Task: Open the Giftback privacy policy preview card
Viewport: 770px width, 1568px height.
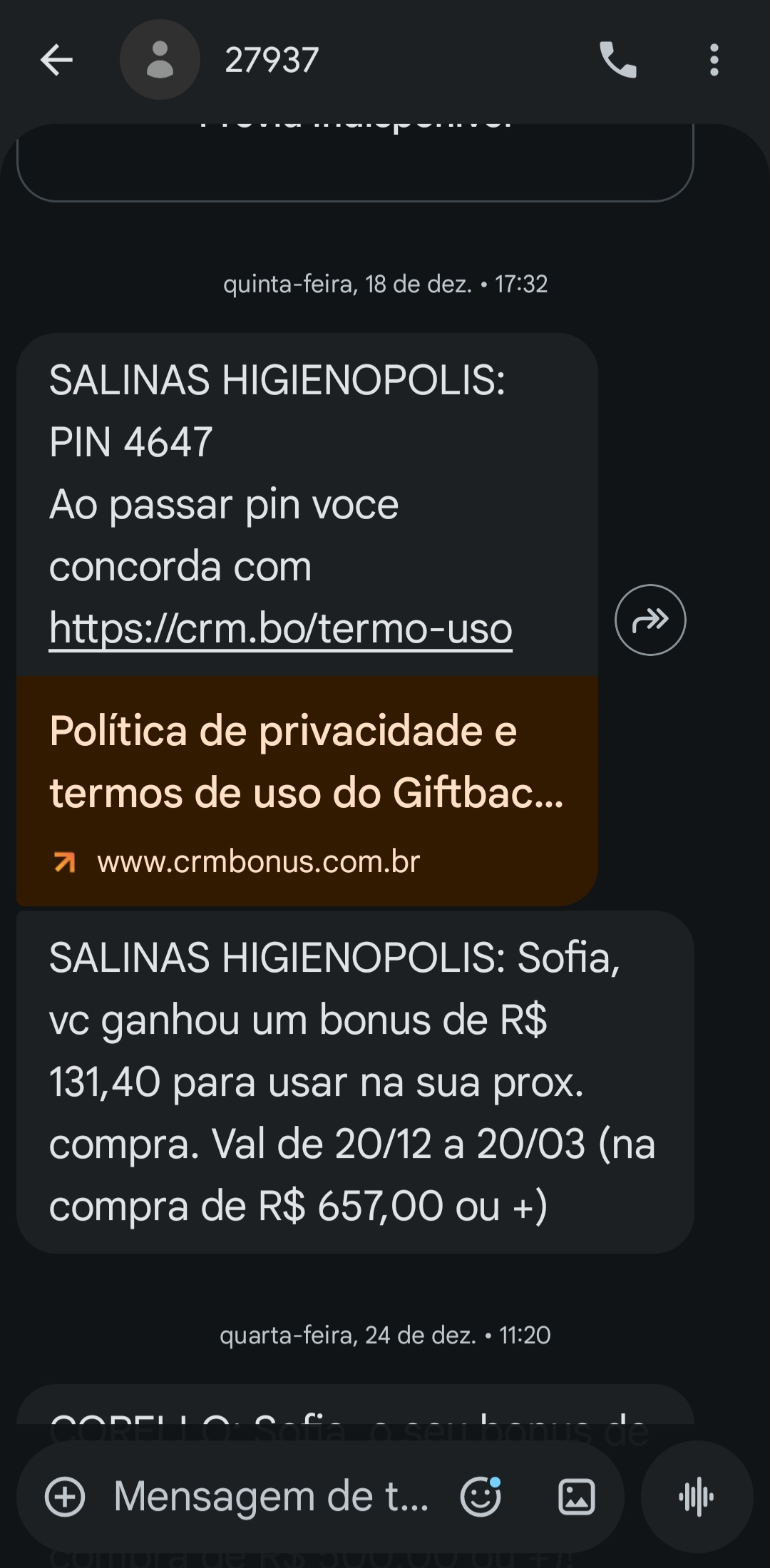Action: [x=307, y=790]
